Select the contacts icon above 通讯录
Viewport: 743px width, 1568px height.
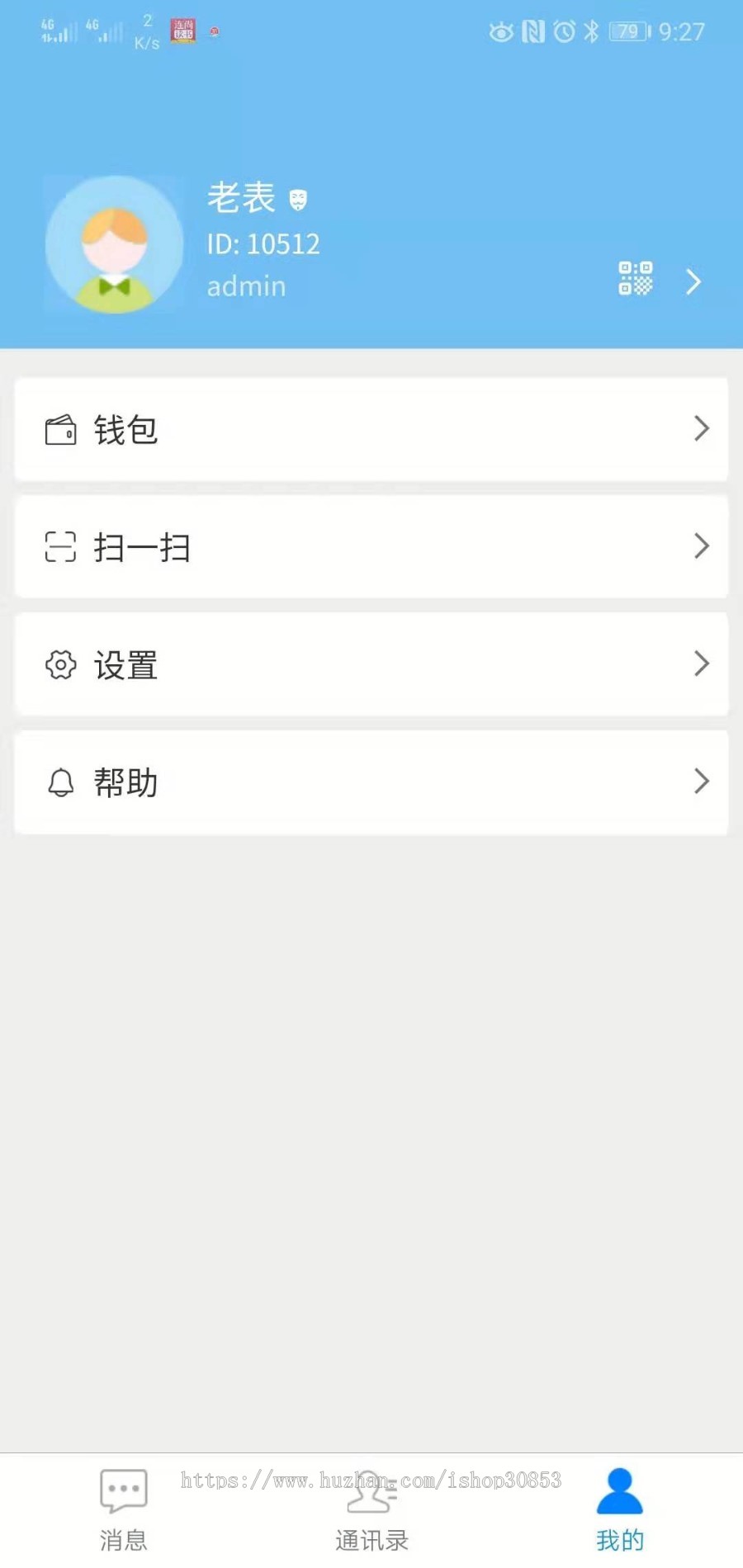click(371, 1491)
